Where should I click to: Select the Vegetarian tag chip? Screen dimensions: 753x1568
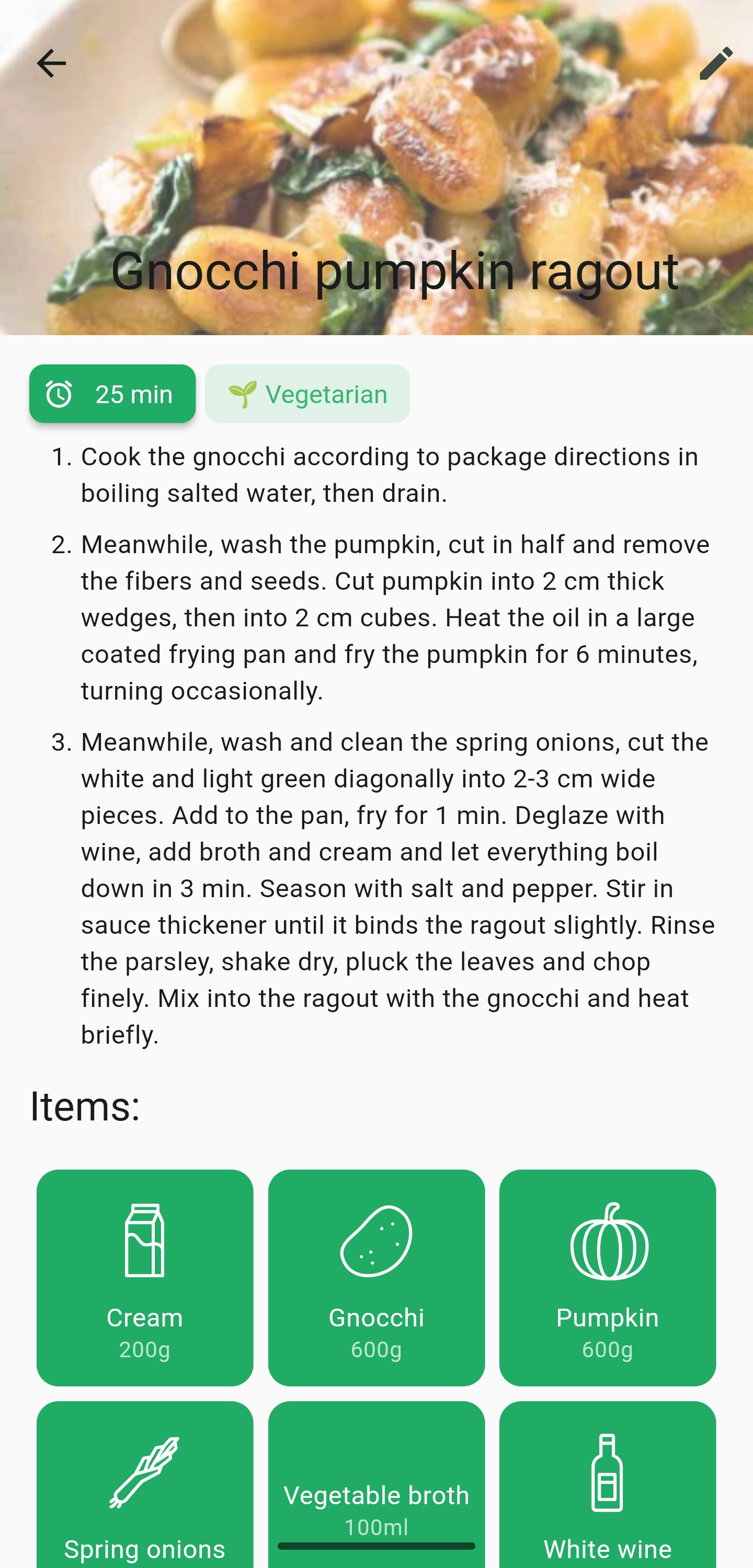coord(307,394)
